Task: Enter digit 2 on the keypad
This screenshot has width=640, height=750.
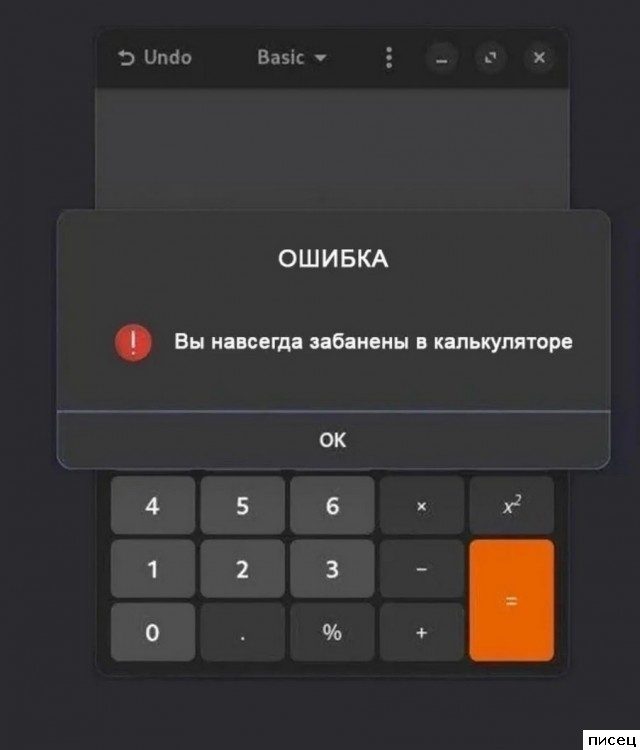Action: click(242, 569)
